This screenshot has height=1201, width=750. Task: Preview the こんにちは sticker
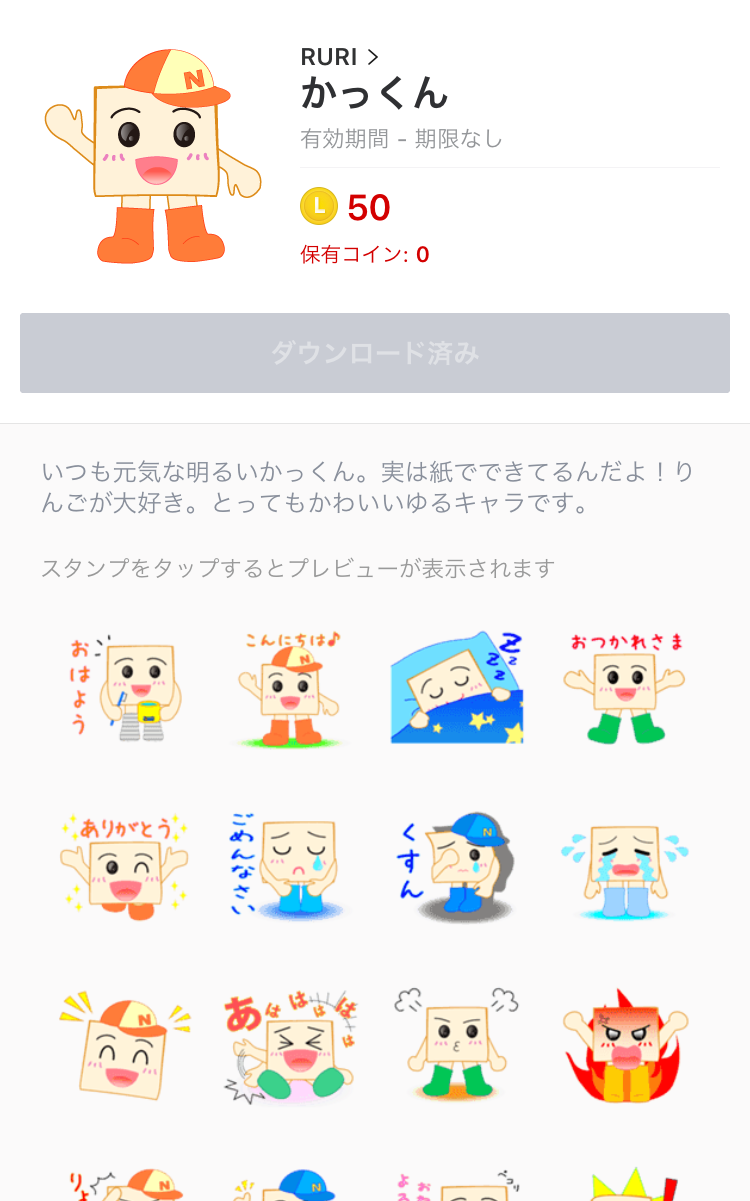coord(291,689)
